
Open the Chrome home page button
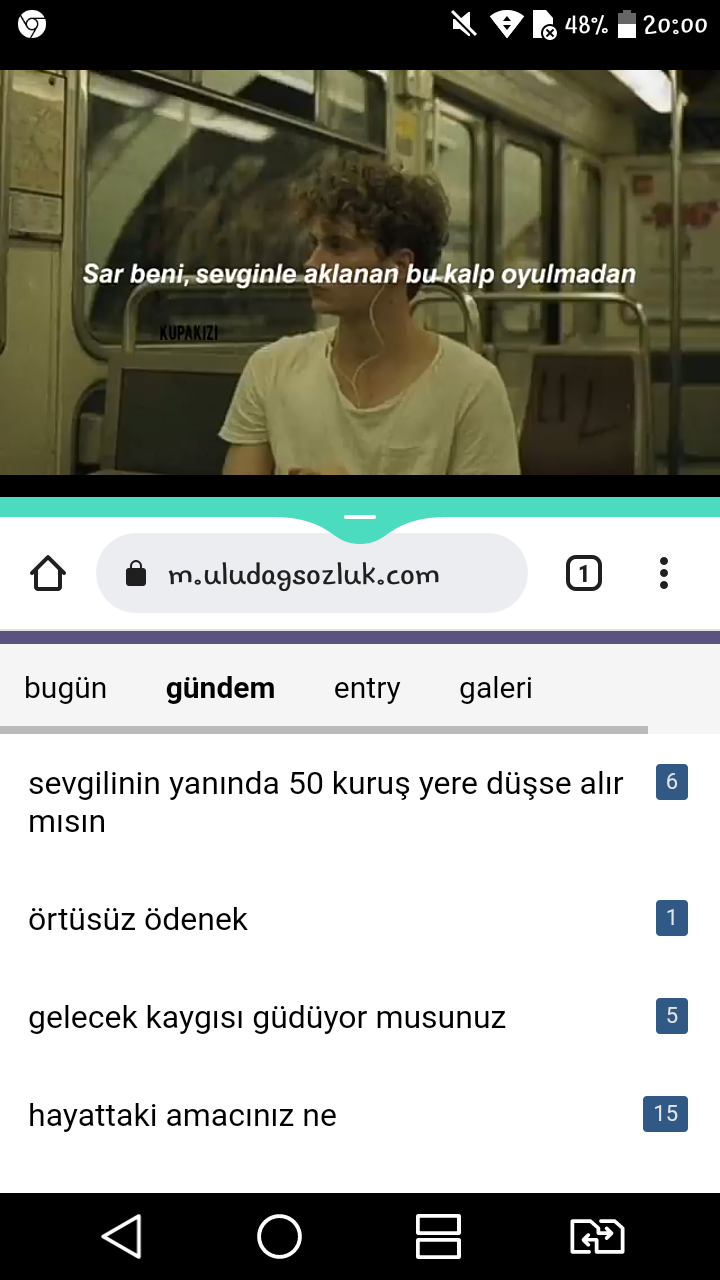click(x=48, y=574)
